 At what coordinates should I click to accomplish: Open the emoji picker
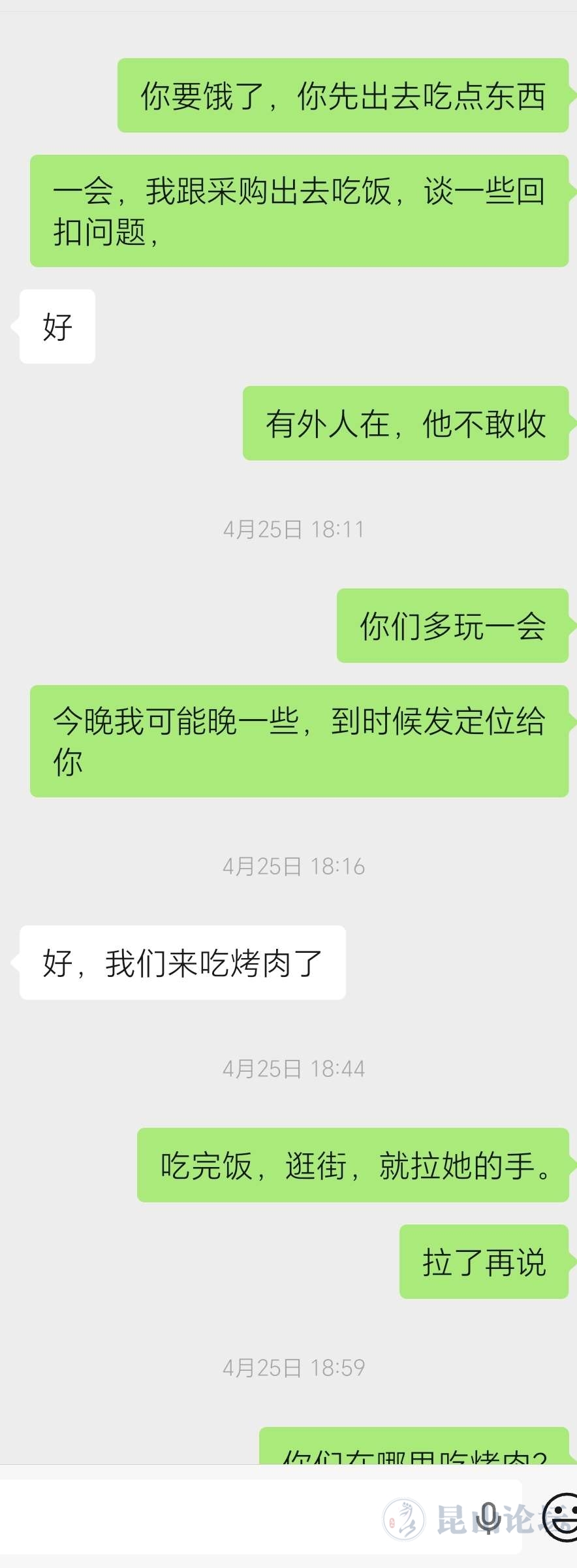point(561,1517)
